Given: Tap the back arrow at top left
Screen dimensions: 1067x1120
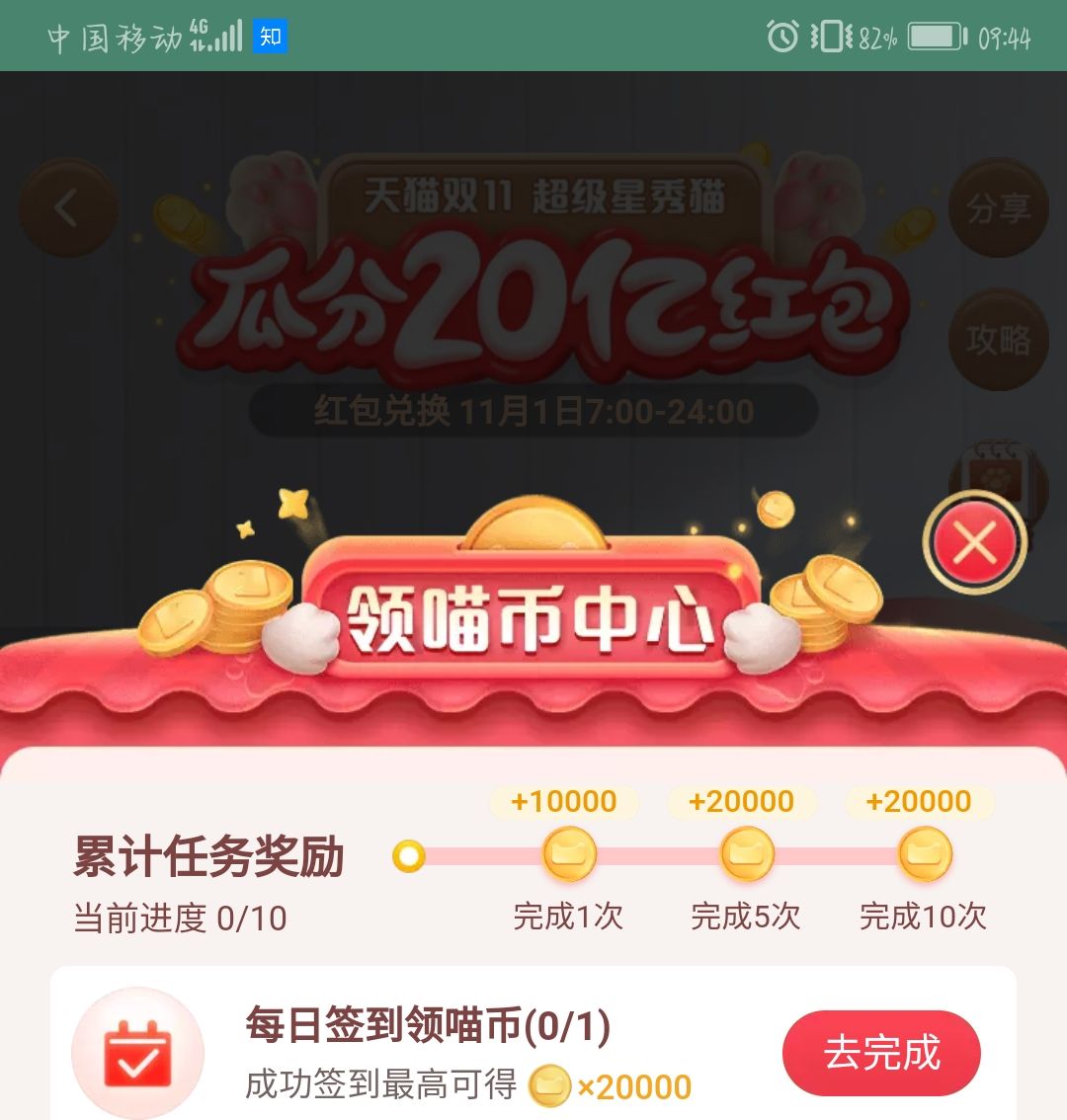Looking at the screenshot, I should [x=65, y=207].
